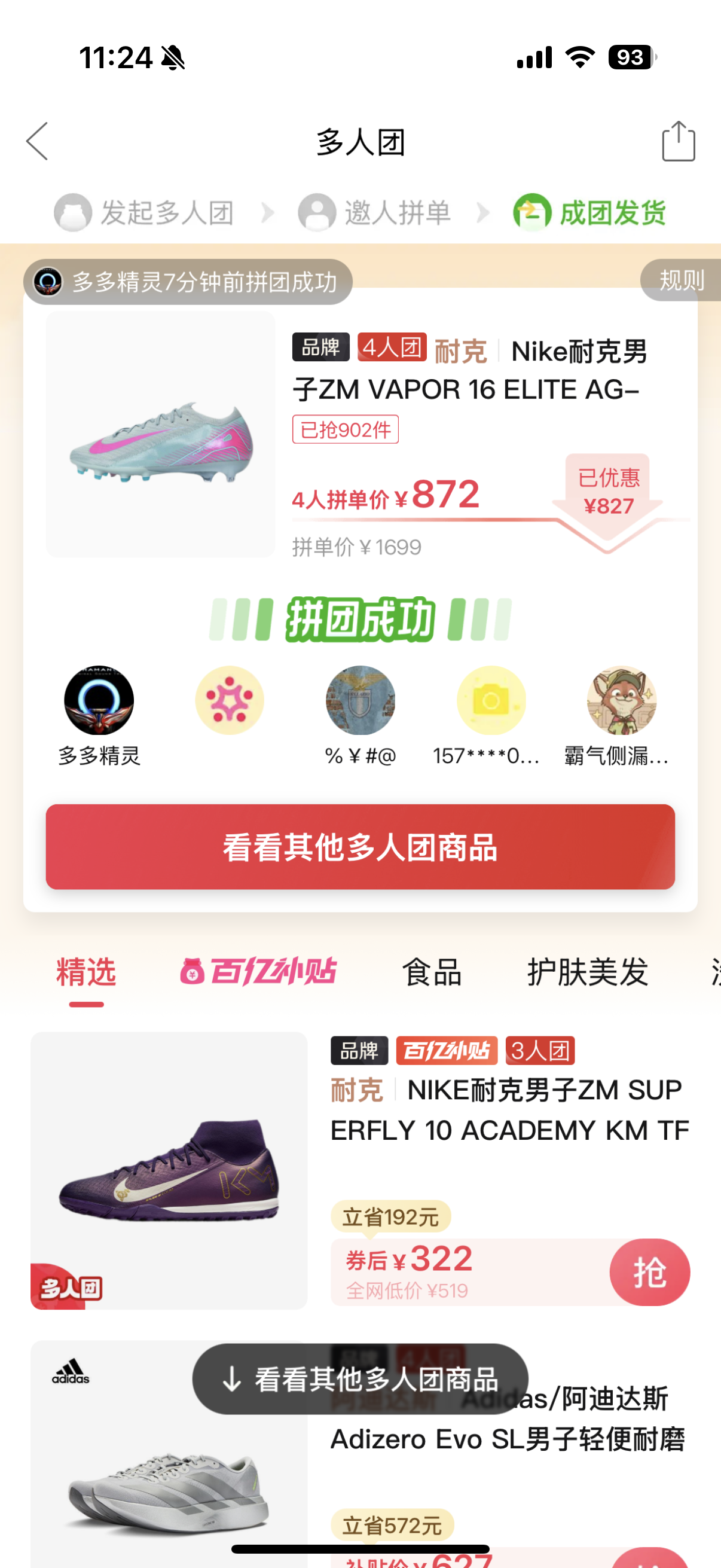This screenshot has width=721, height=1568.
Task: Open the 规则 rules button
Action: tap(681, 280)
